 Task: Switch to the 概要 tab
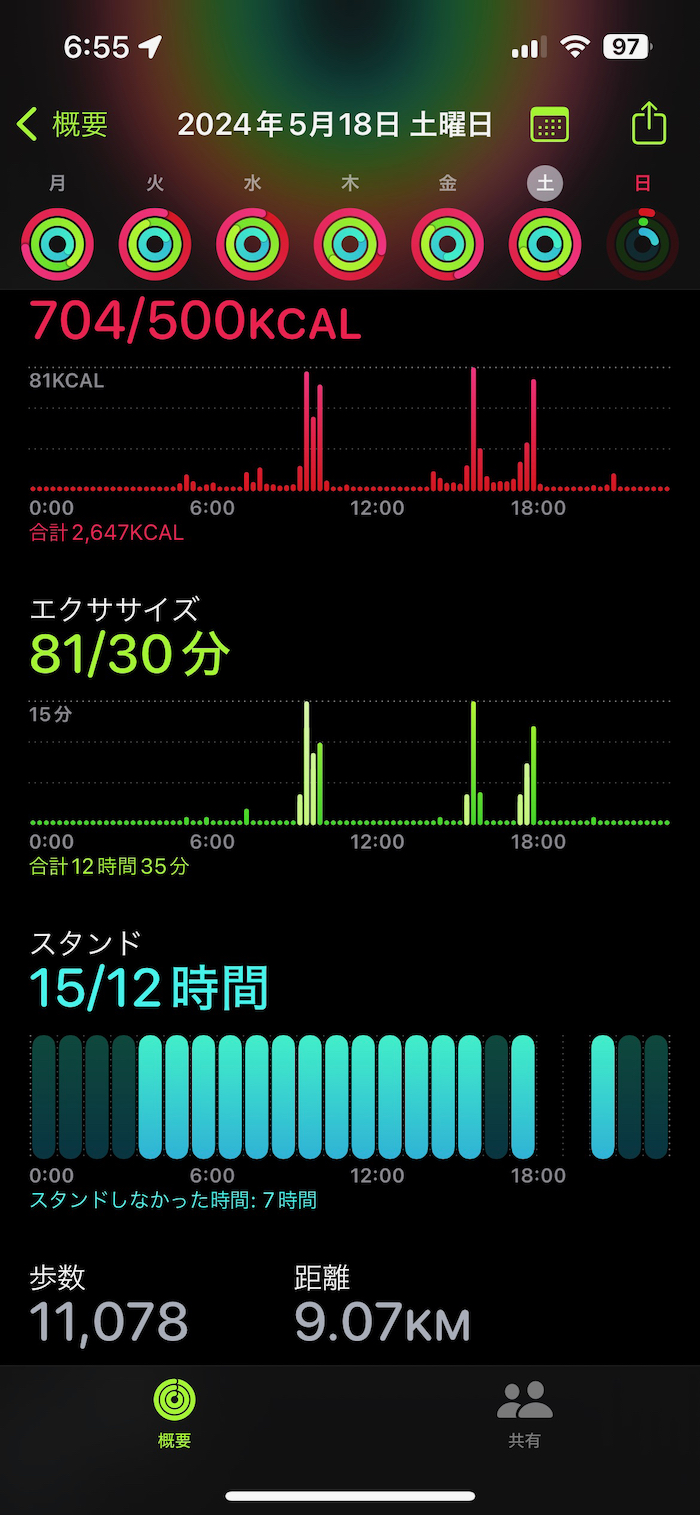[x=174, y=1412]
